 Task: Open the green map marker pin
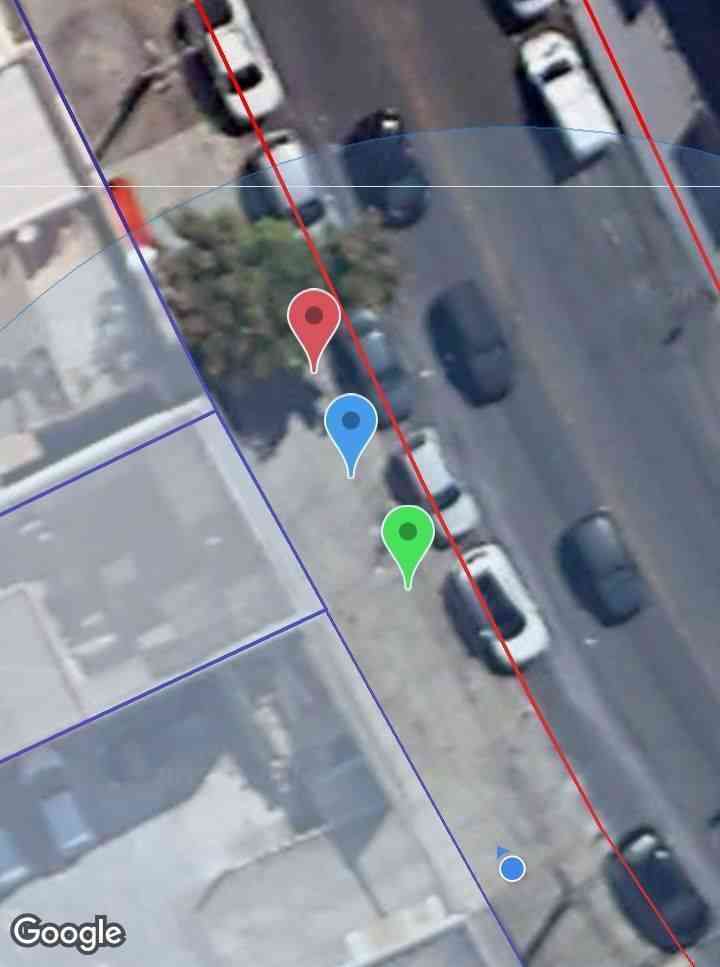click(407, 536)
